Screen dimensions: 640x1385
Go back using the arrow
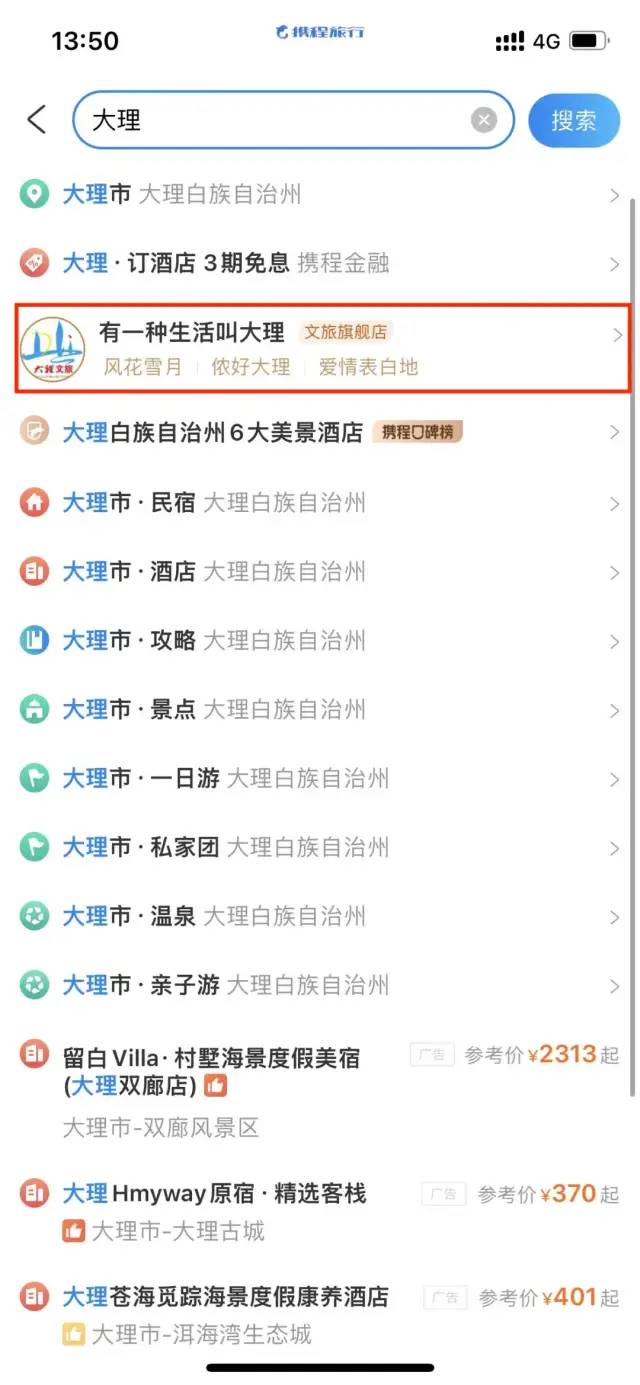point(37,120)
